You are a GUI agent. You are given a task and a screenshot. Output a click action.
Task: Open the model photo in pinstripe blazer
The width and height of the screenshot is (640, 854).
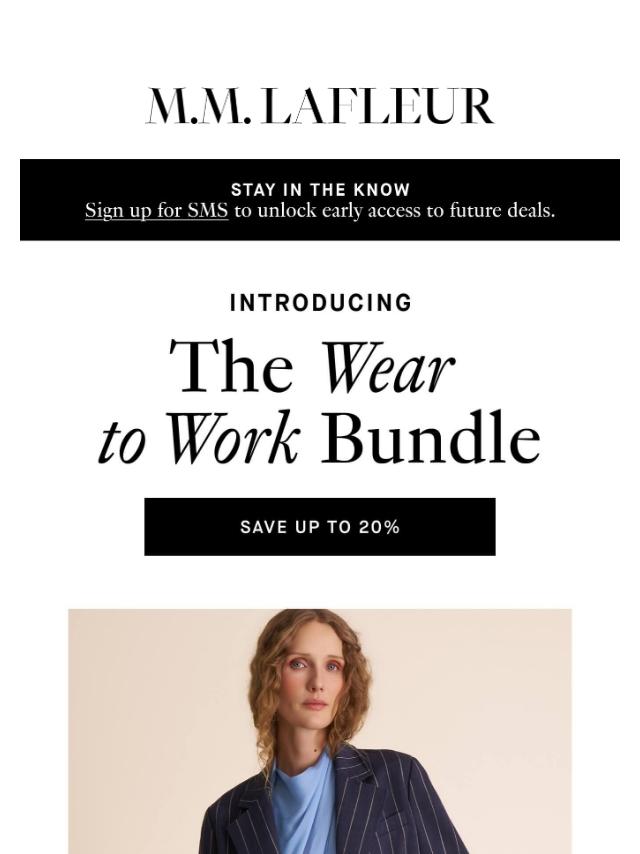click(320, 731)
